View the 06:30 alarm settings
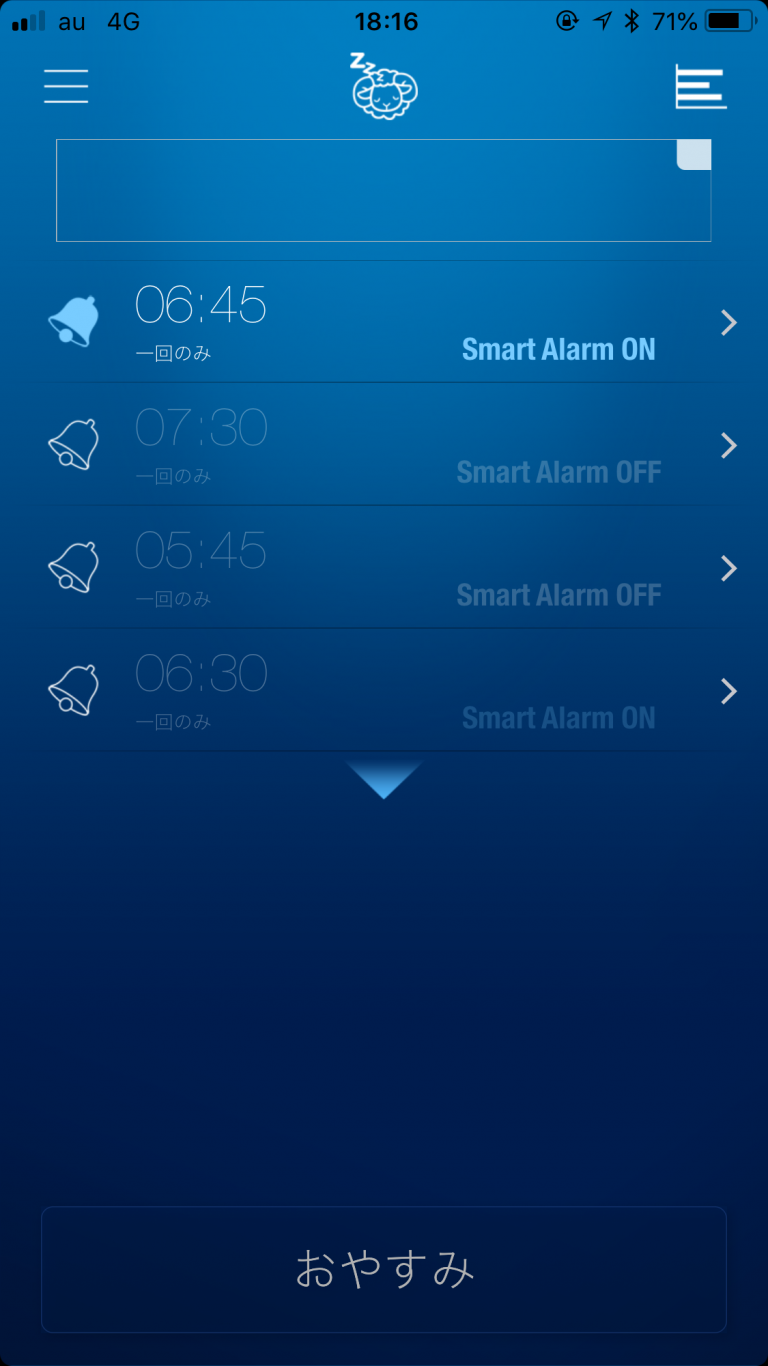Image resolution: width=768 pixels, height=1366 pixels. [729, 691]
